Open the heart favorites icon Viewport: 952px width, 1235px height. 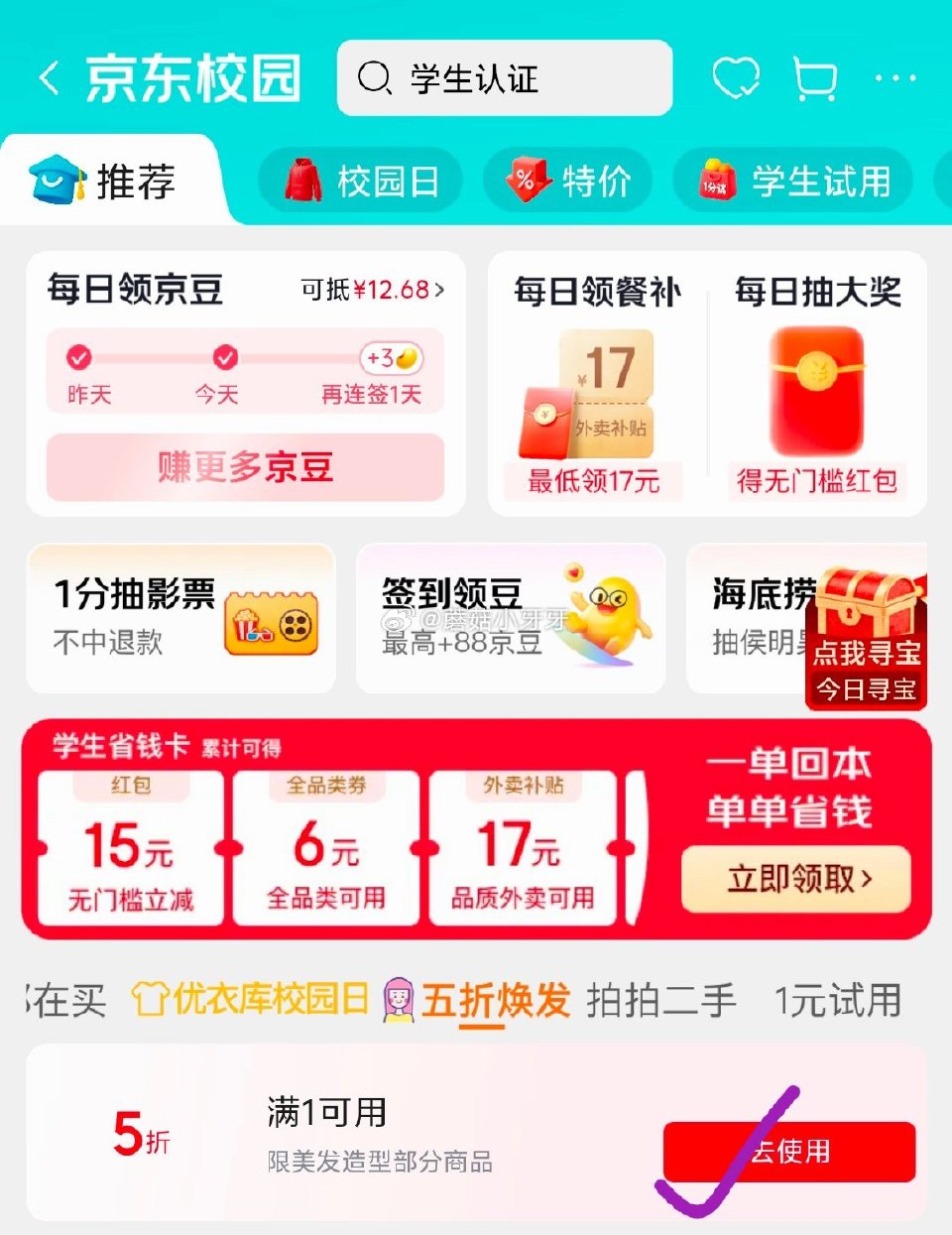[738, 77]
